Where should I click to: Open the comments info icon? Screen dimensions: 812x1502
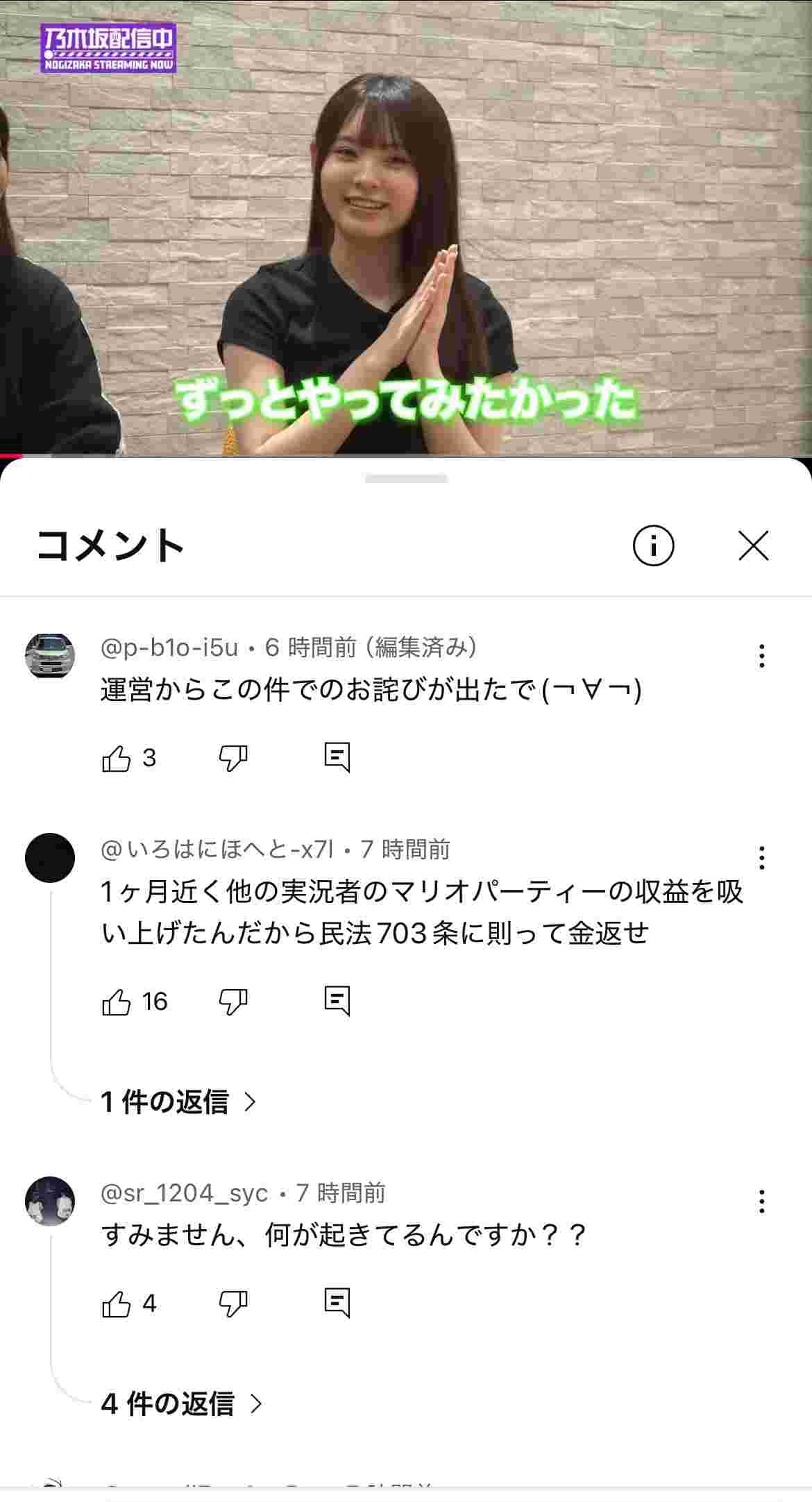tap(653, 546)
